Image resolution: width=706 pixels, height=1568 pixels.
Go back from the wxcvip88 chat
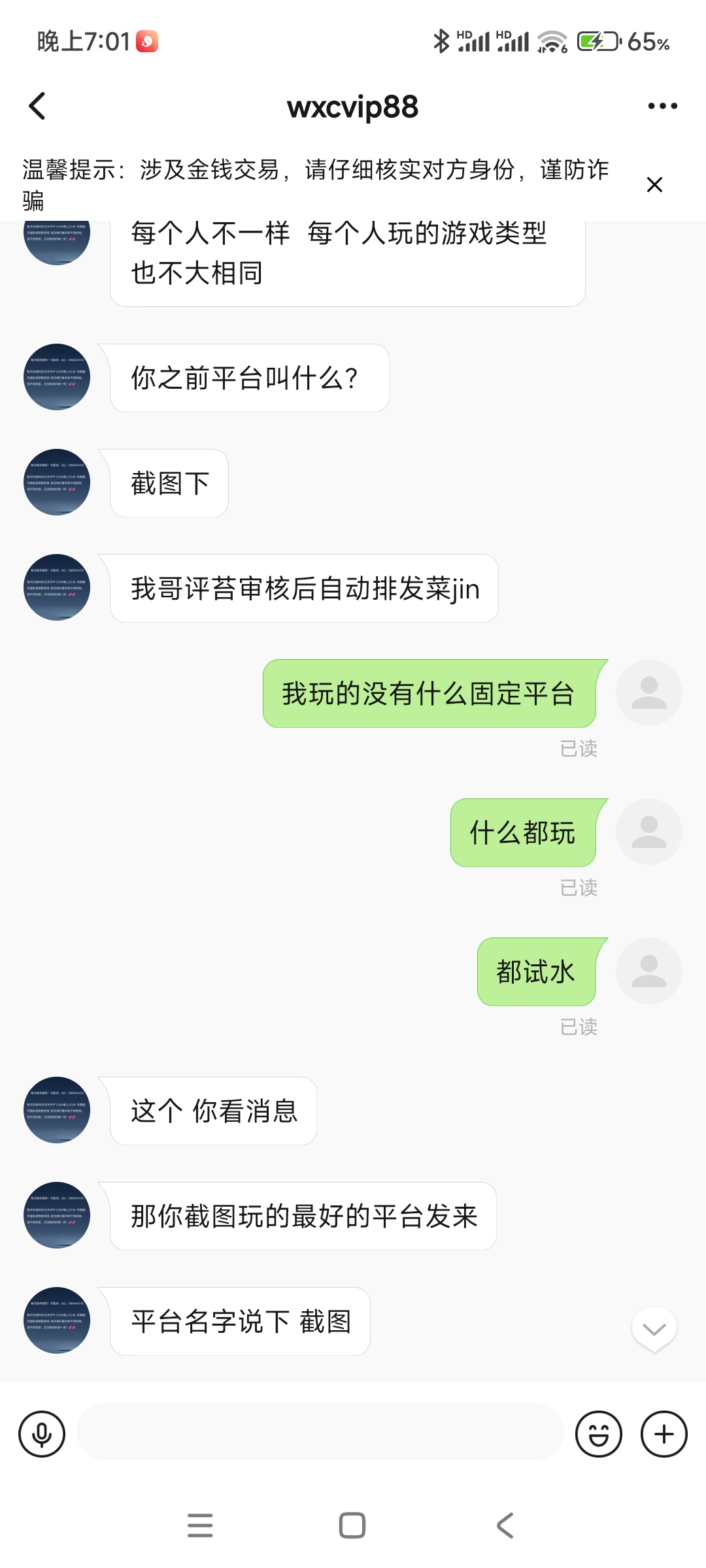(x=38, y=106)
